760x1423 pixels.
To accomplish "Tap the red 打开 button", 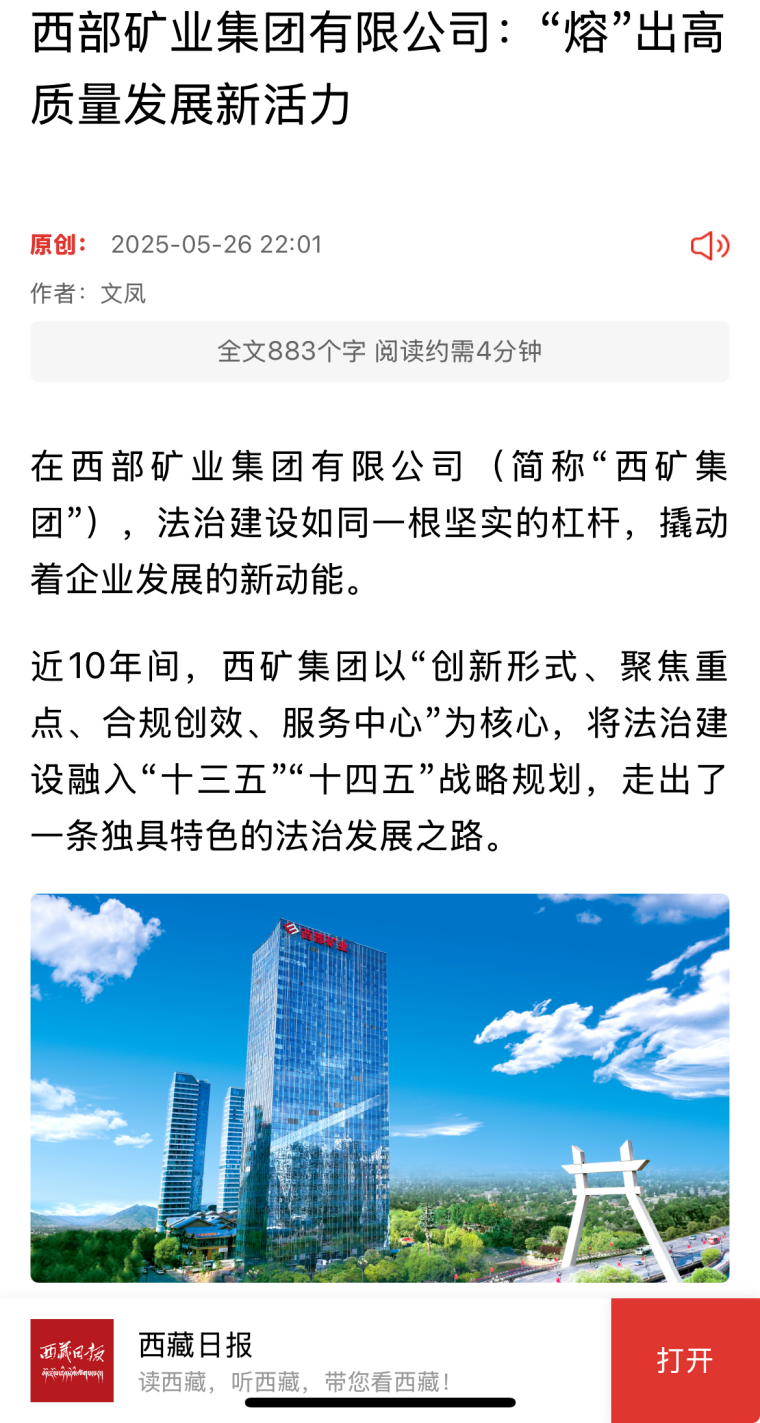I will [685, 1360].
